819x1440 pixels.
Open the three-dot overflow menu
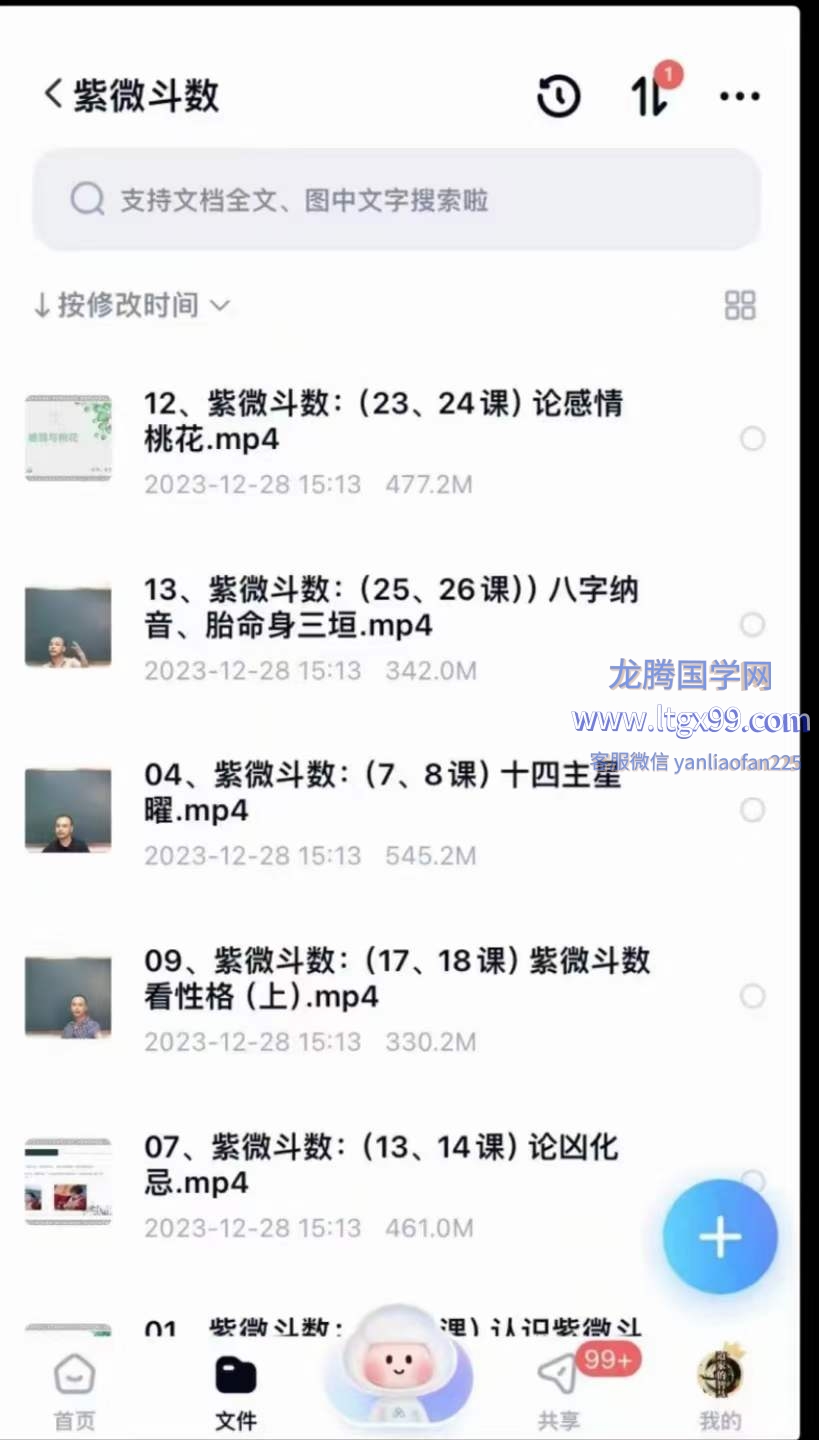(x=739, y=96)
